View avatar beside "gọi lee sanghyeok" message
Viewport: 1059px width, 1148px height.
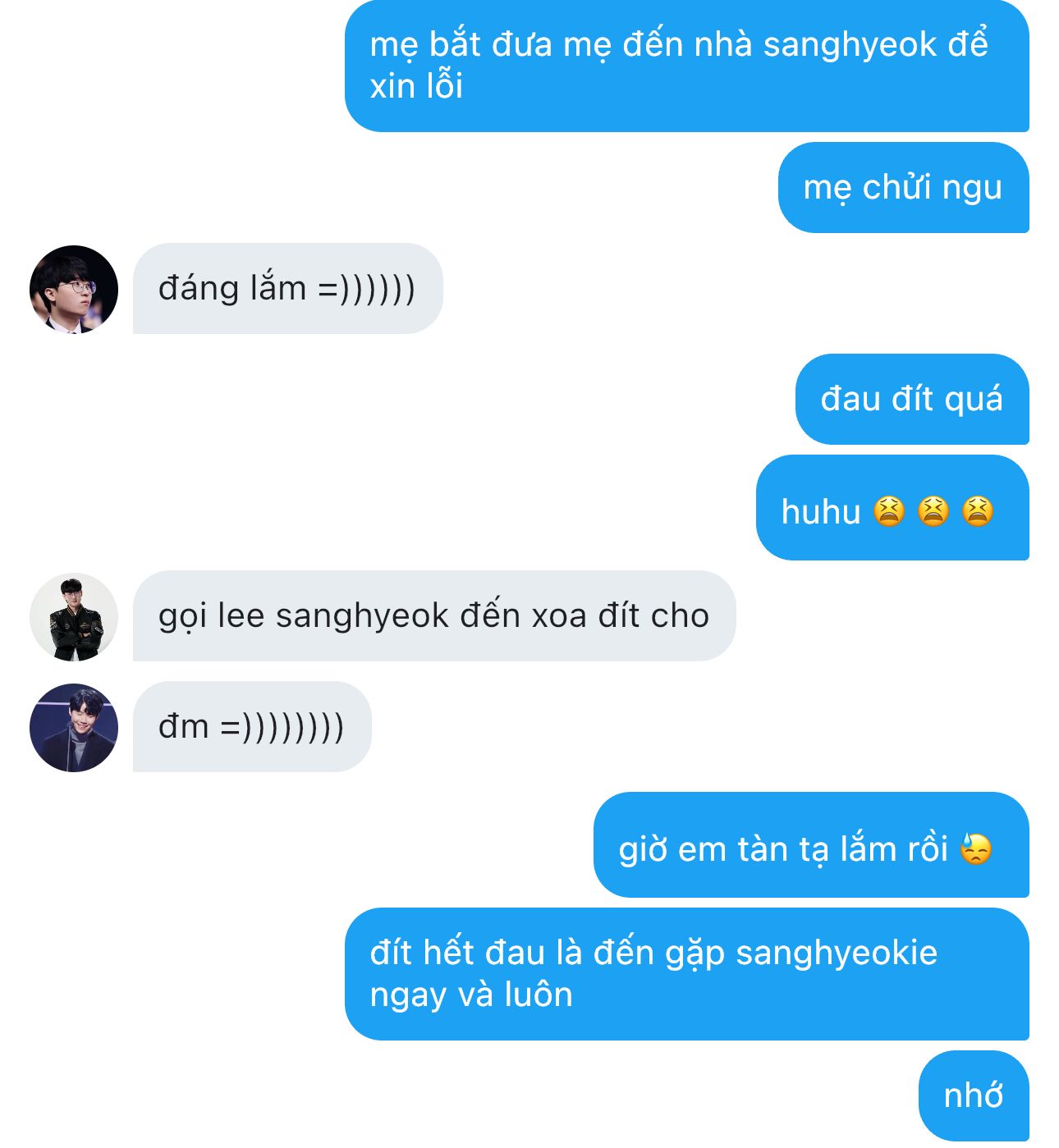74,617
